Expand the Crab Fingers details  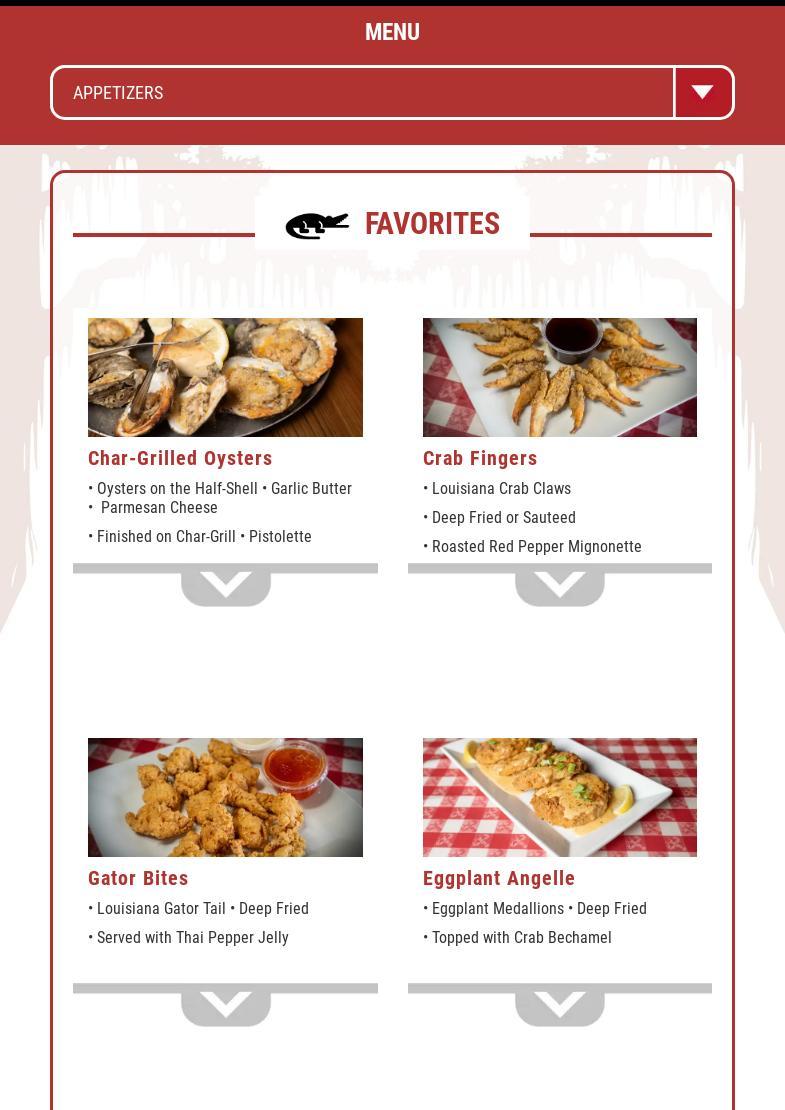pyautogui.click(x=559, y=585)
